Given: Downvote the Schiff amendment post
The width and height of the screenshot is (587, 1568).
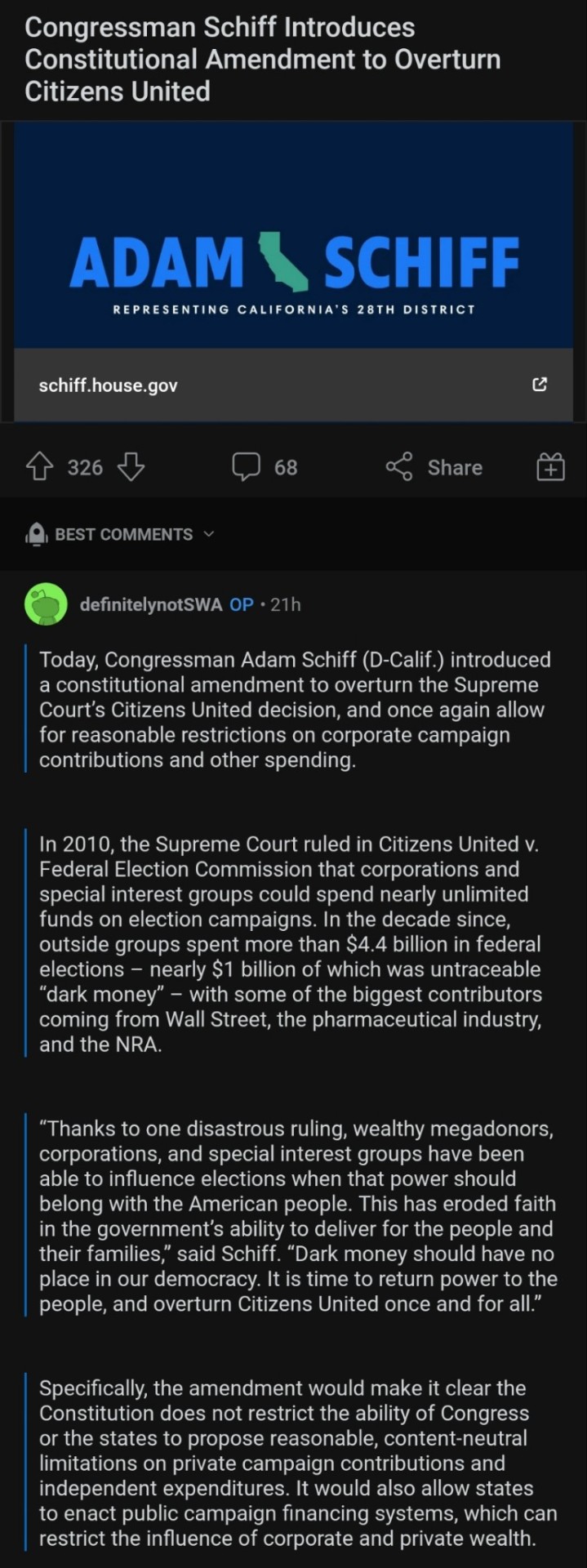Looking at the screenshot, I should click(131, 467).
